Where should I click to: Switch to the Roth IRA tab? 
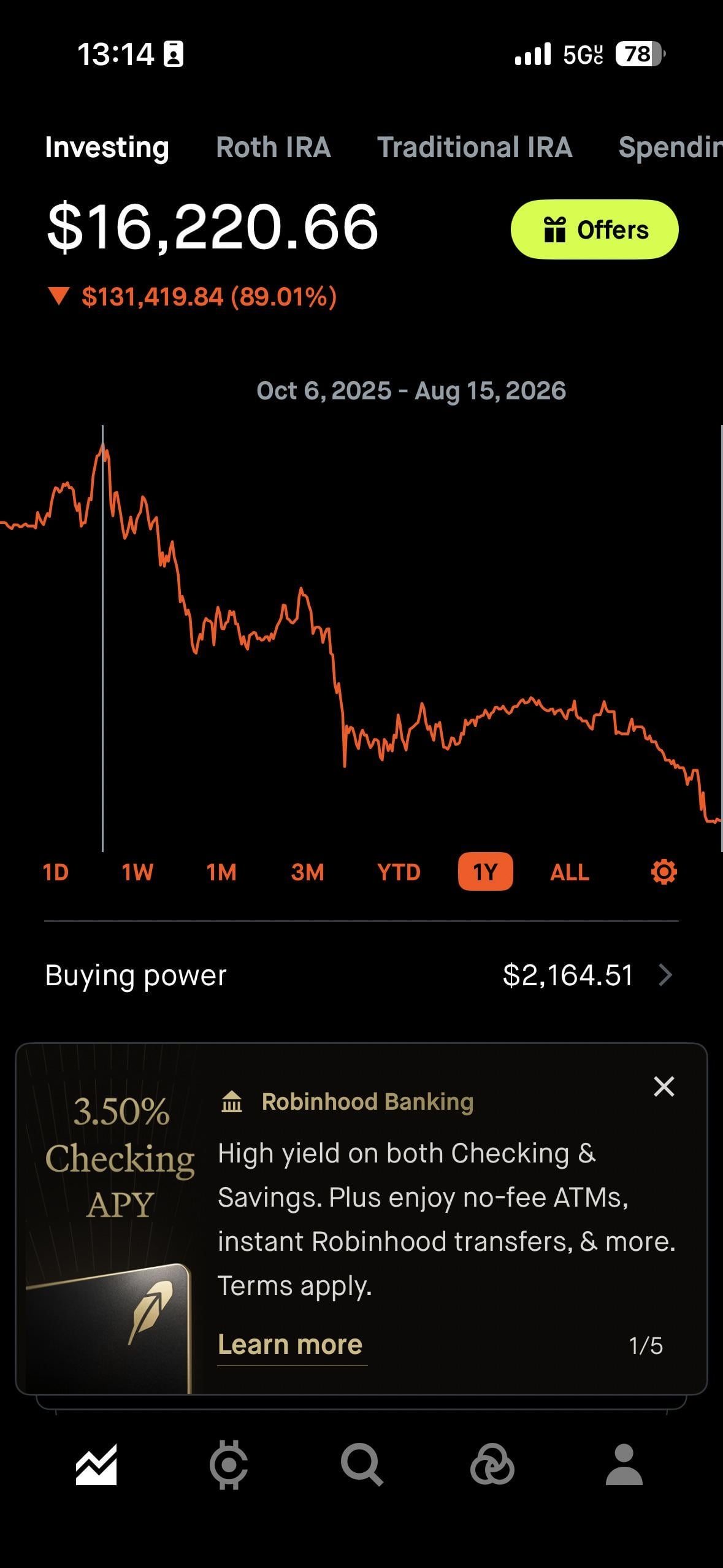[x=274, y=148]
